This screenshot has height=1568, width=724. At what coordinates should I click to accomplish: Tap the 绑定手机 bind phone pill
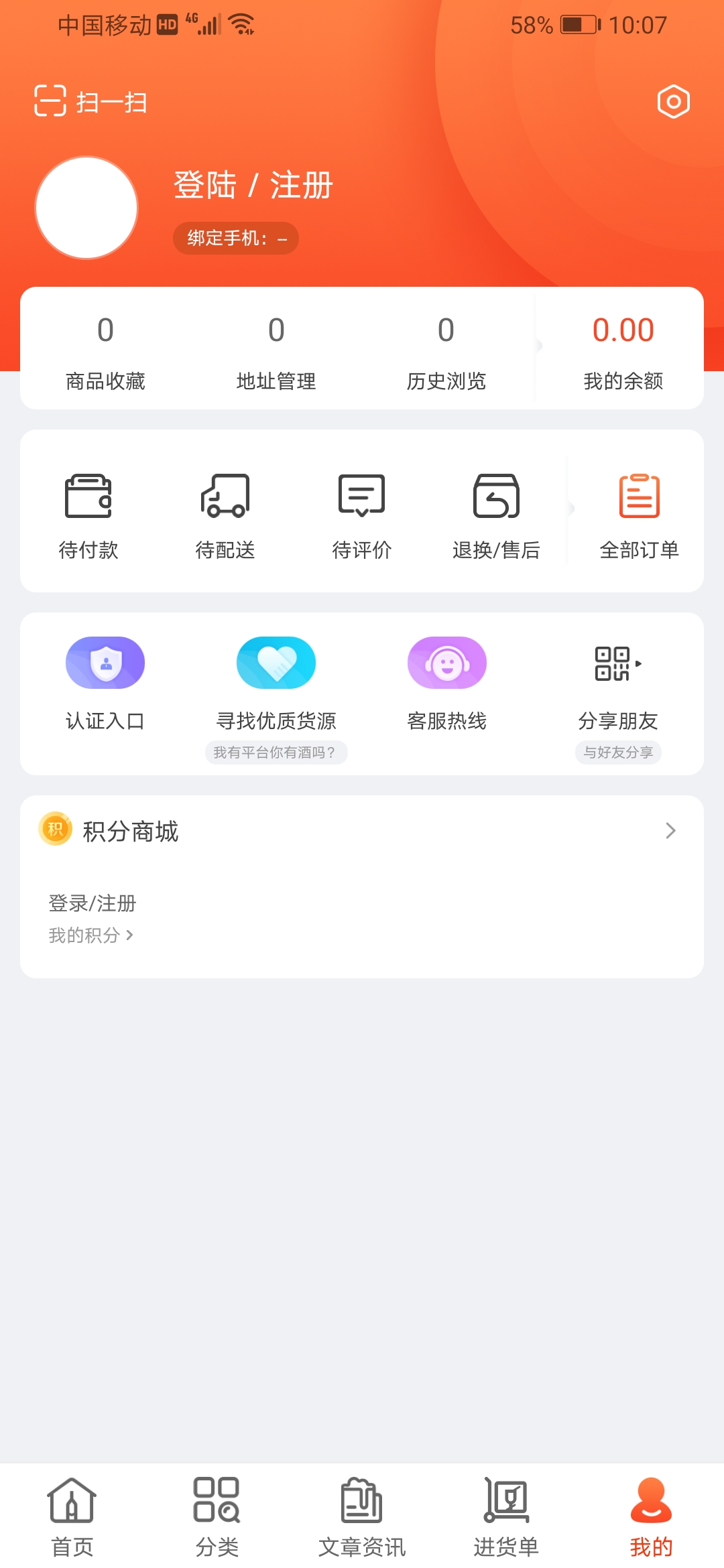point(235,238)
